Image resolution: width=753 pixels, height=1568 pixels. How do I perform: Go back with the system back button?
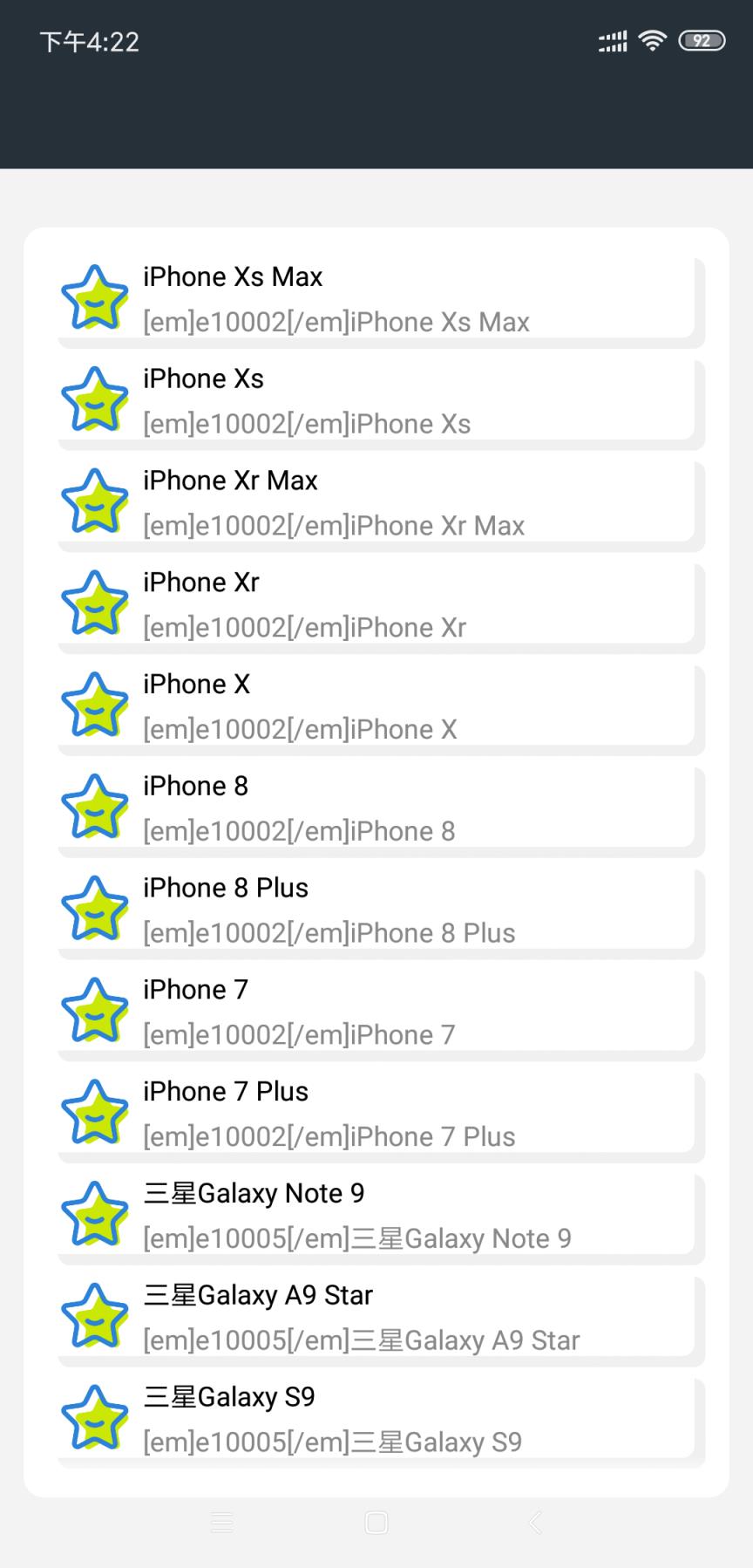pyautogui.click(x=535, y=1523)
